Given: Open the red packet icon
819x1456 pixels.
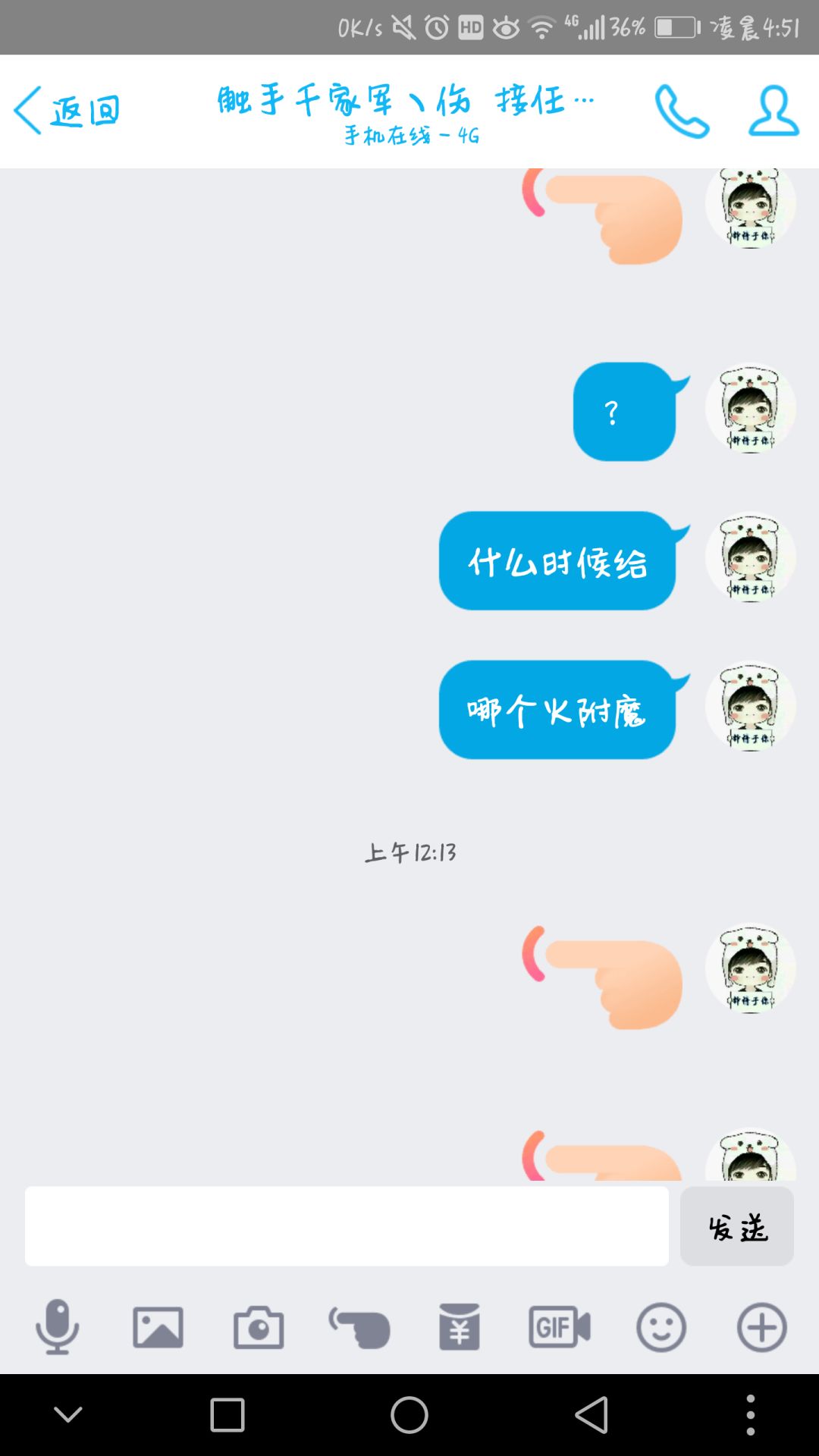Looking at the screenshot, I should 460,1326.
